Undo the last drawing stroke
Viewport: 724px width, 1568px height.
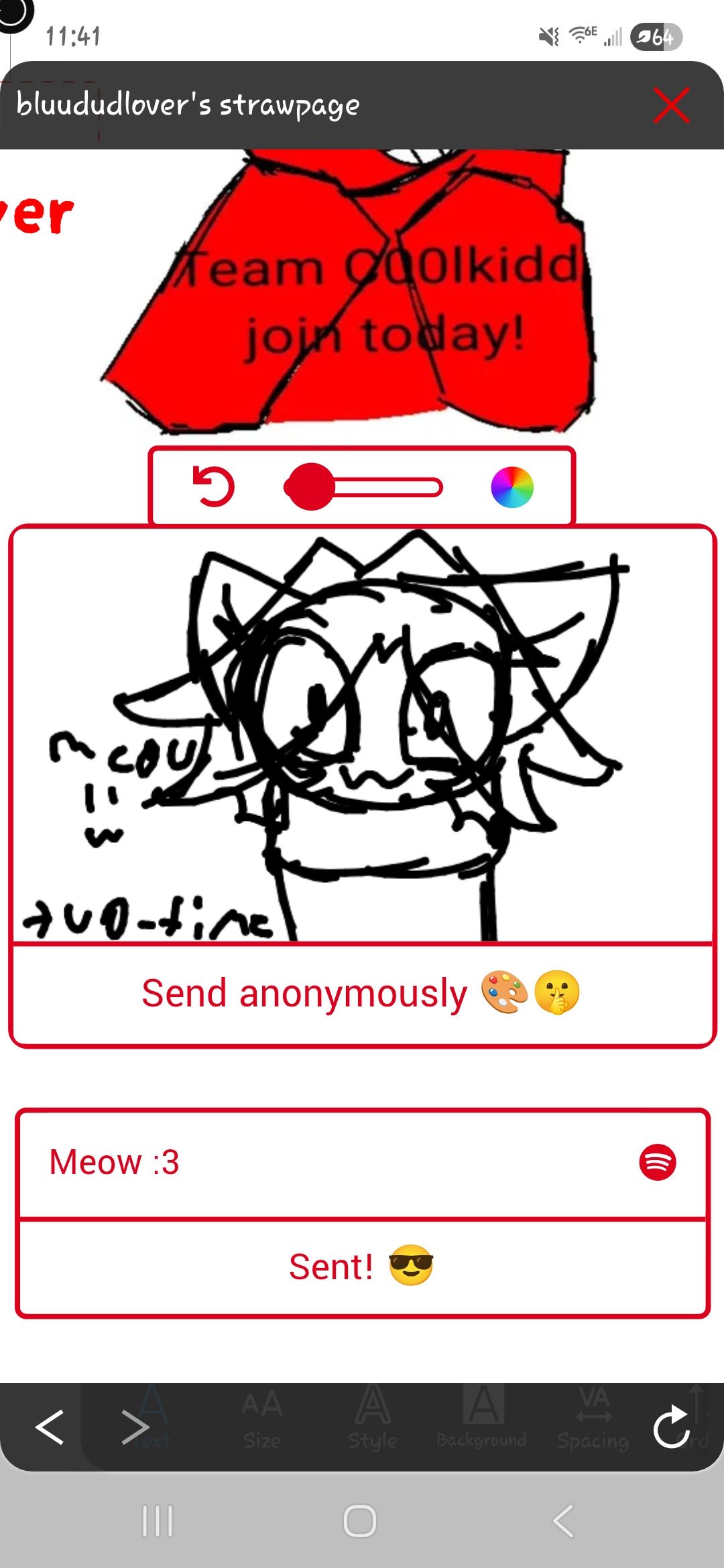213,486
